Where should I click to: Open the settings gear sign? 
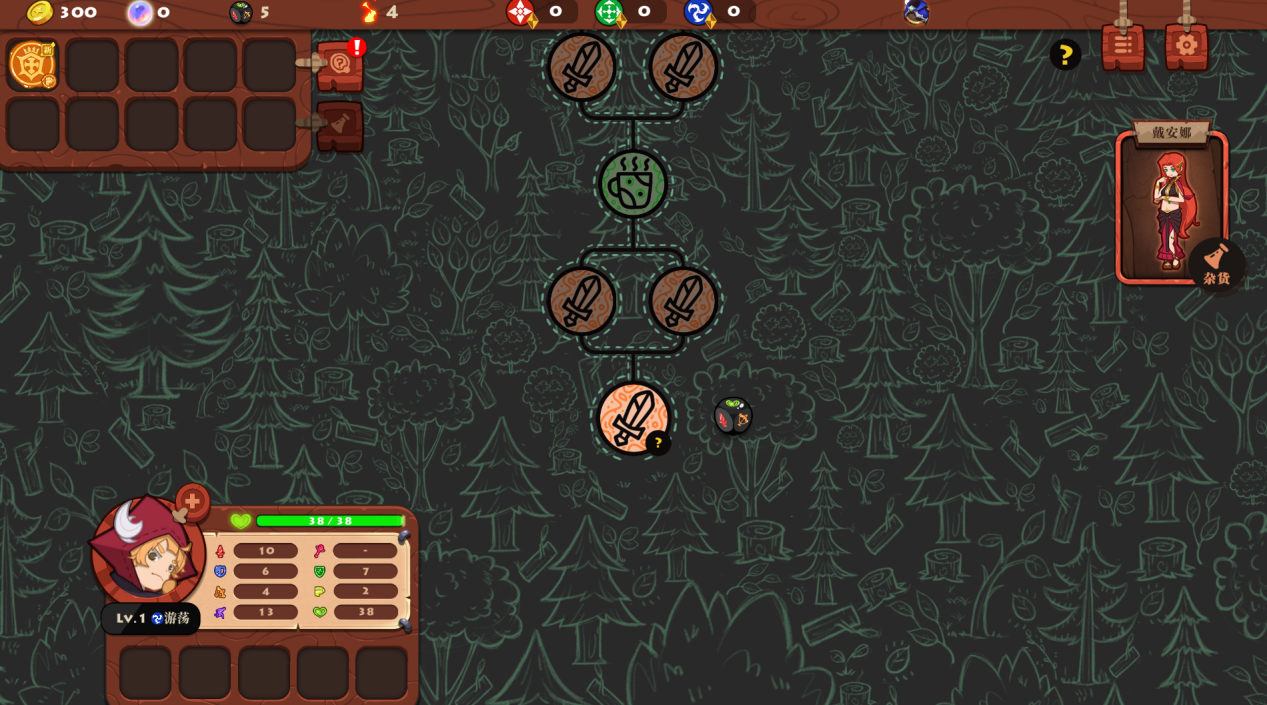click(x=1186, y=46)
